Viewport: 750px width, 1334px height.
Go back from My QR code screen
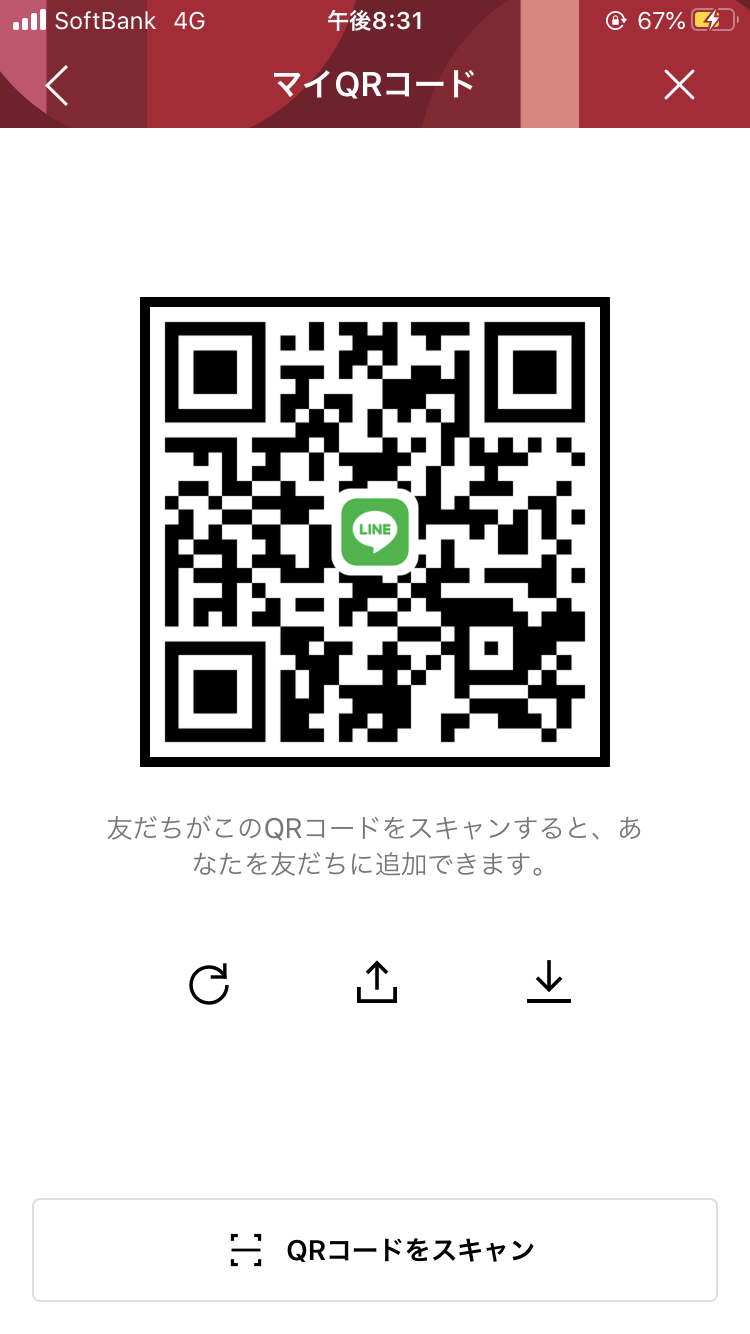pos(57,86)
